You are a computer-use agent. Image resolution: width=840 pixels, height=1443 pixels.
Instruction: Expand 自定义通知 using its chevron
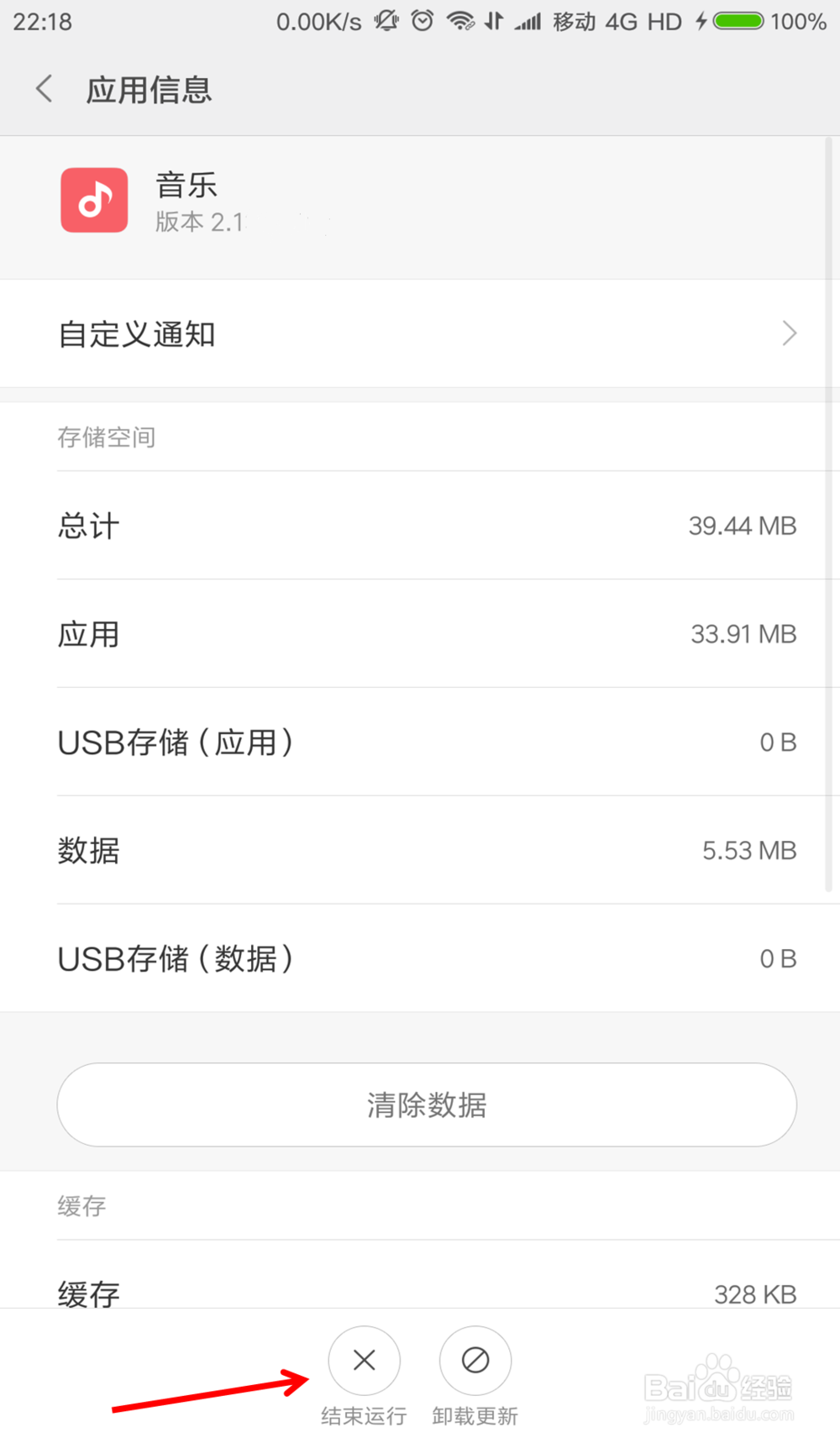coord(788,333)
